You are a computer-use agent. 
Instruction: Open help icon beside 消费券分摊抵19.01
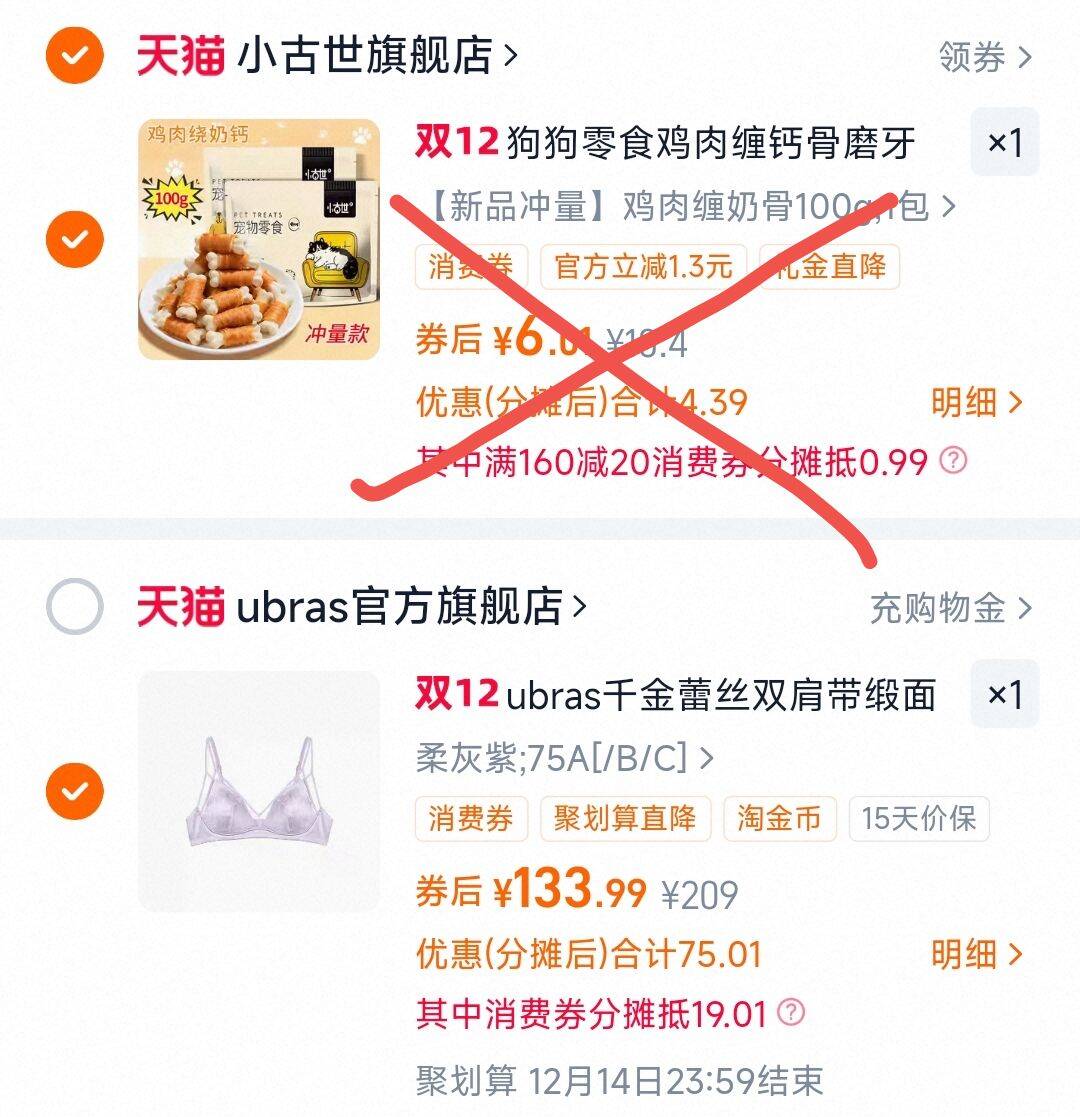pyautogui.click(x=791, y=1012)
